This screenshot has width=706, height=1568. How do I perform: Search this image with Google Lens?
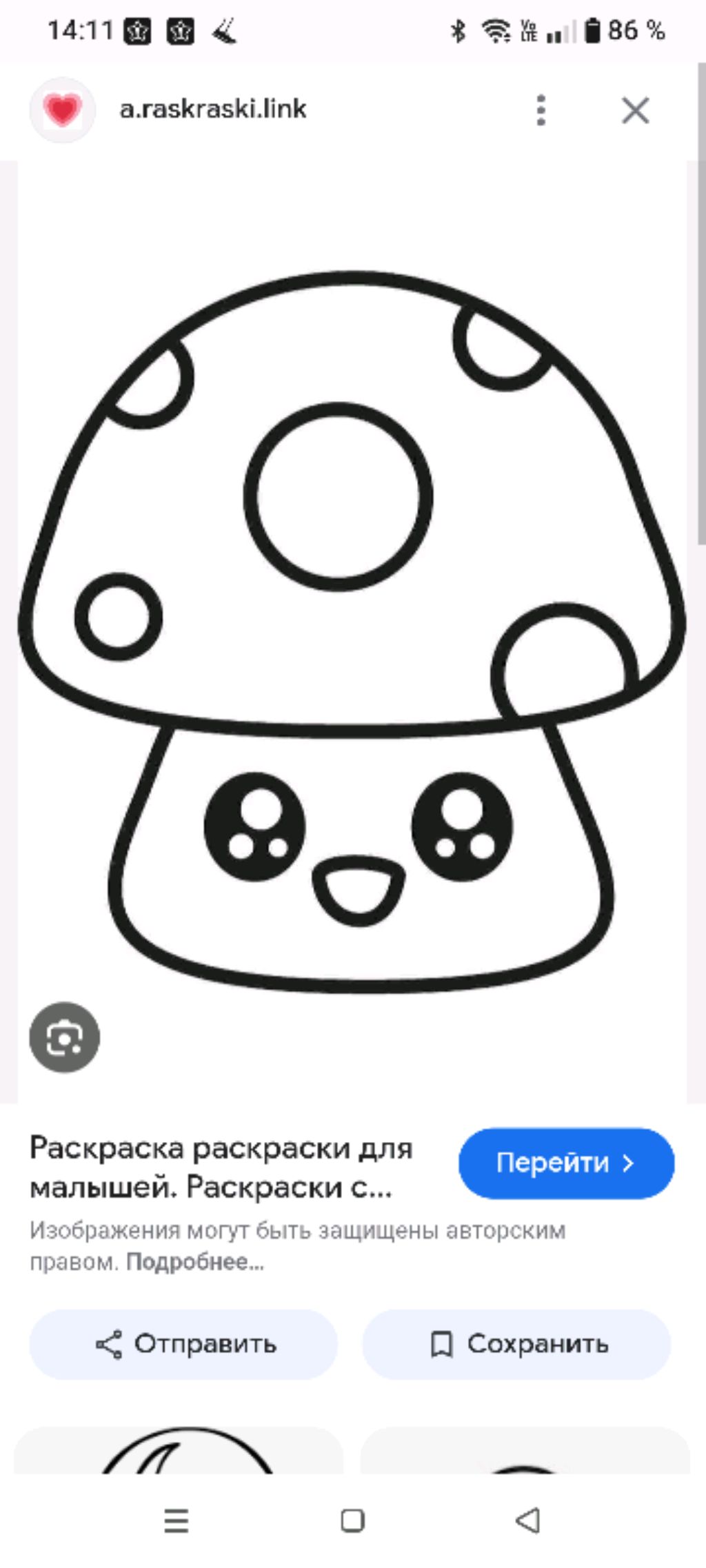[64, 1037]
